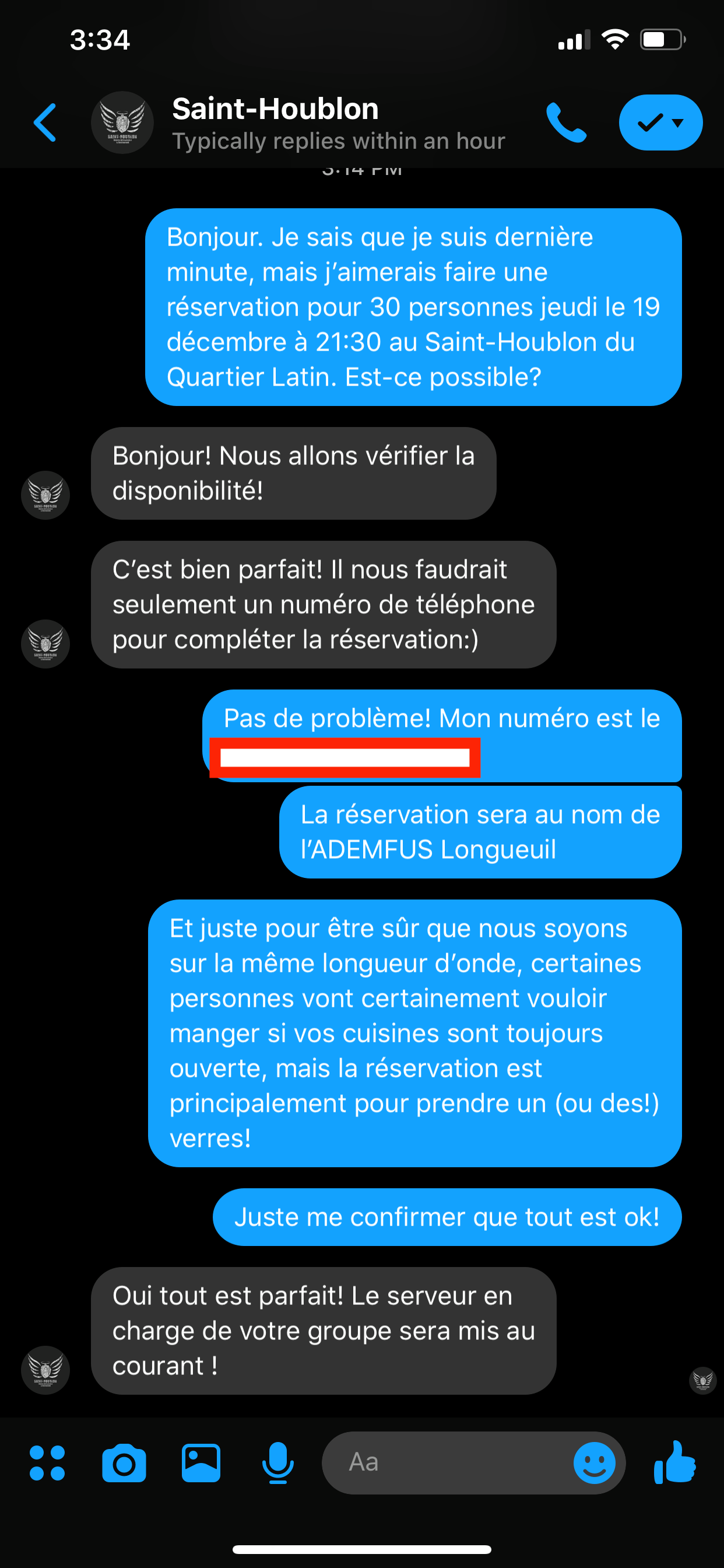Open the checkmark dropdown in the header

[x=660, y=123]
